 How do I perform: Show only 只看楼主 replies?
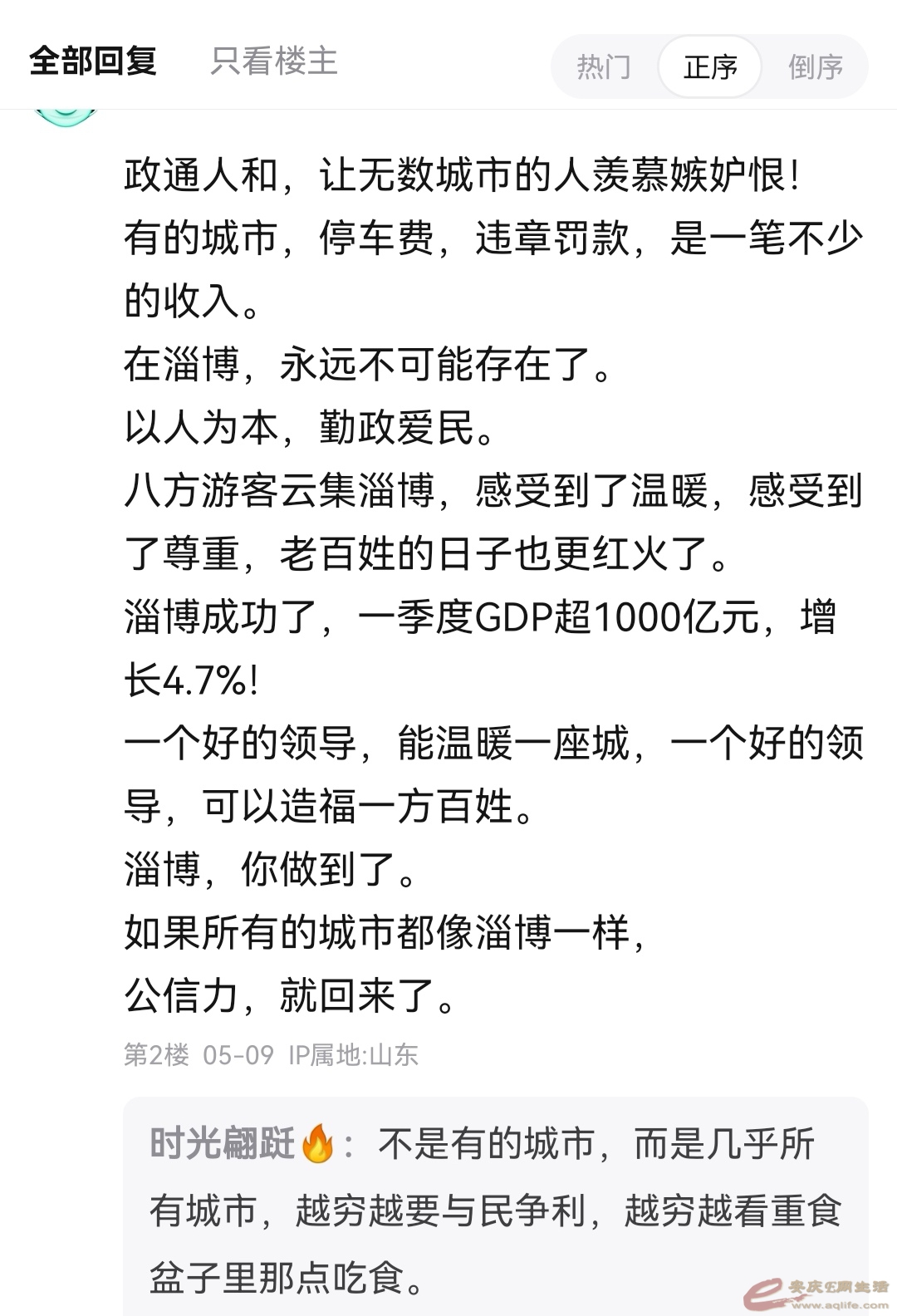point(274,61)
